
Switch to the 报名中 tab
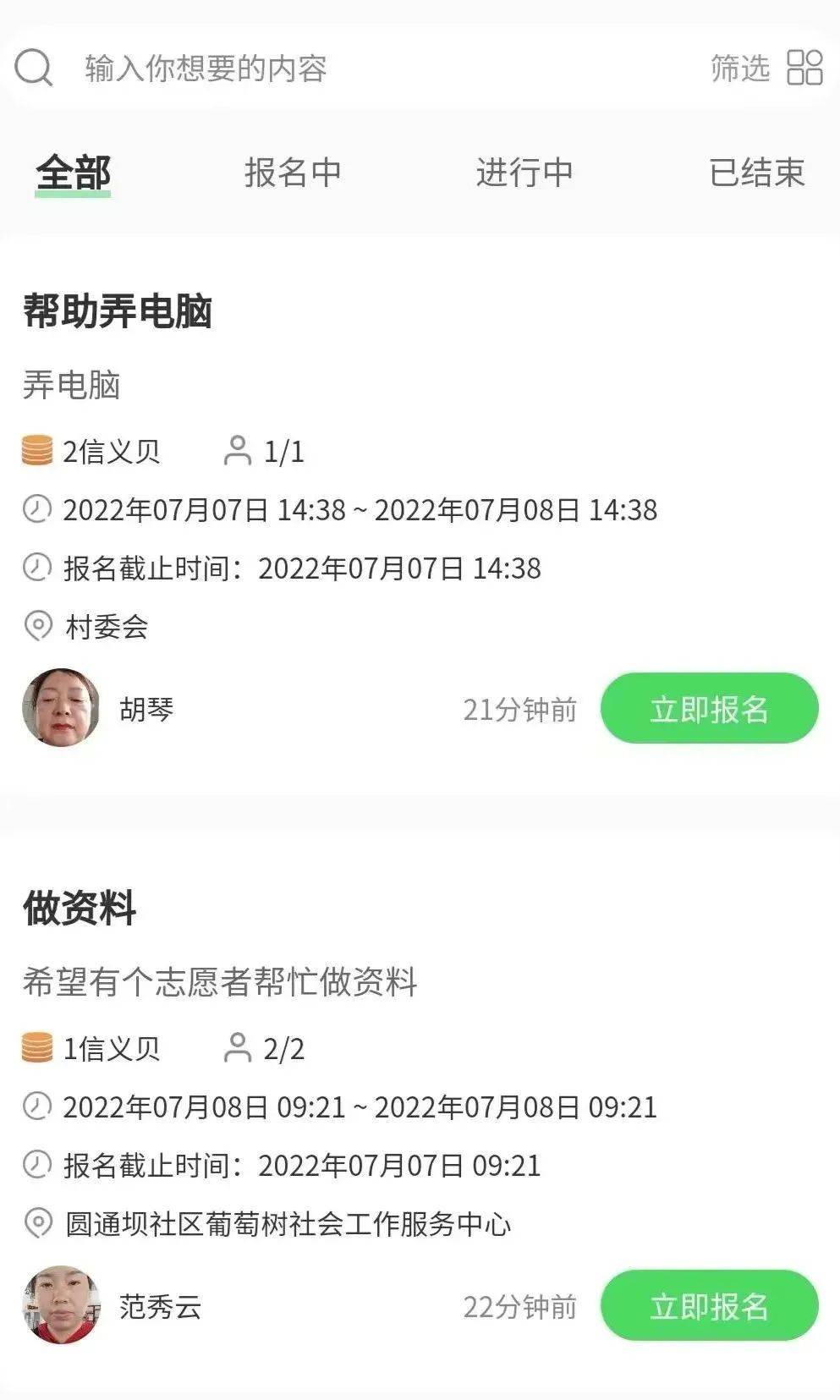293,173
